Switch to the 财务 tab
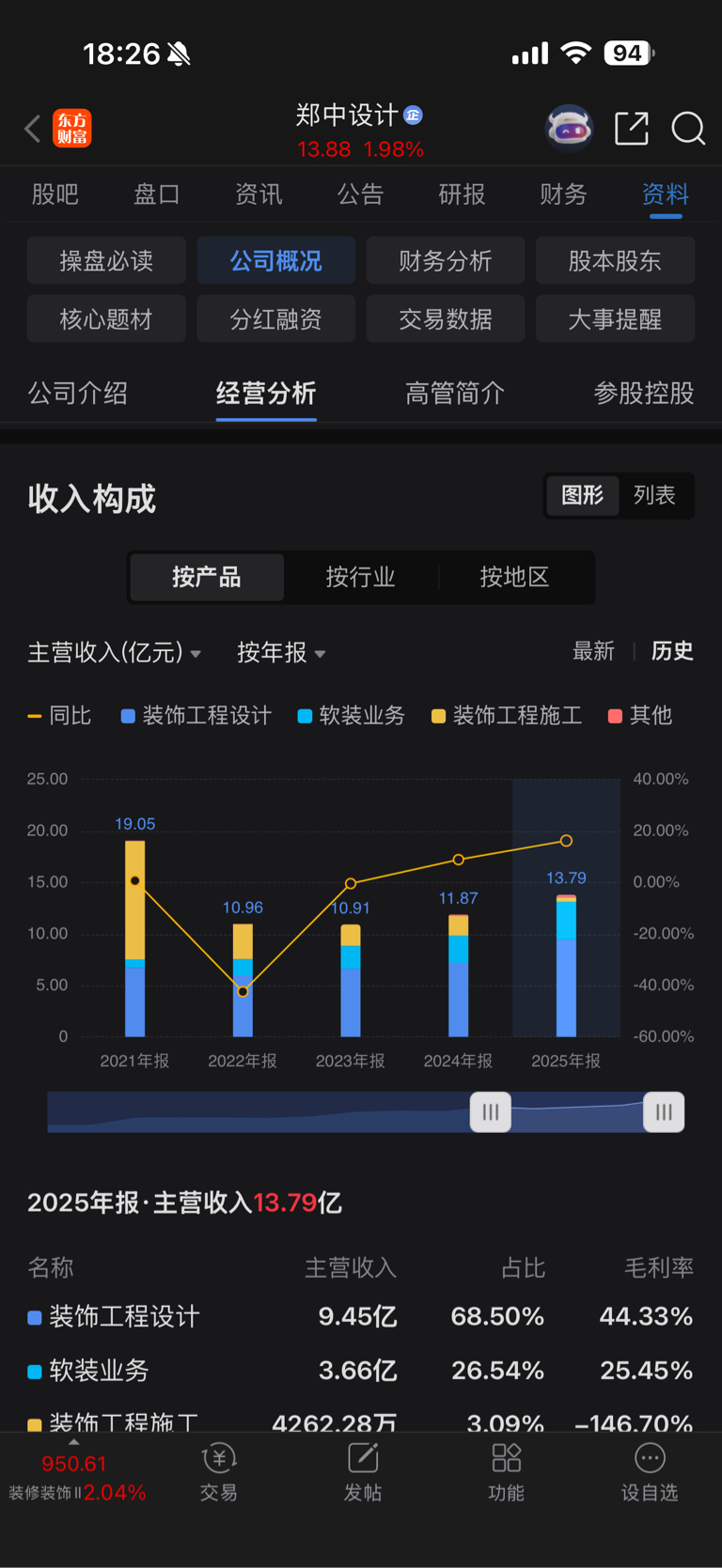Viewport: 722px width, 1568px height. [563, 194]
